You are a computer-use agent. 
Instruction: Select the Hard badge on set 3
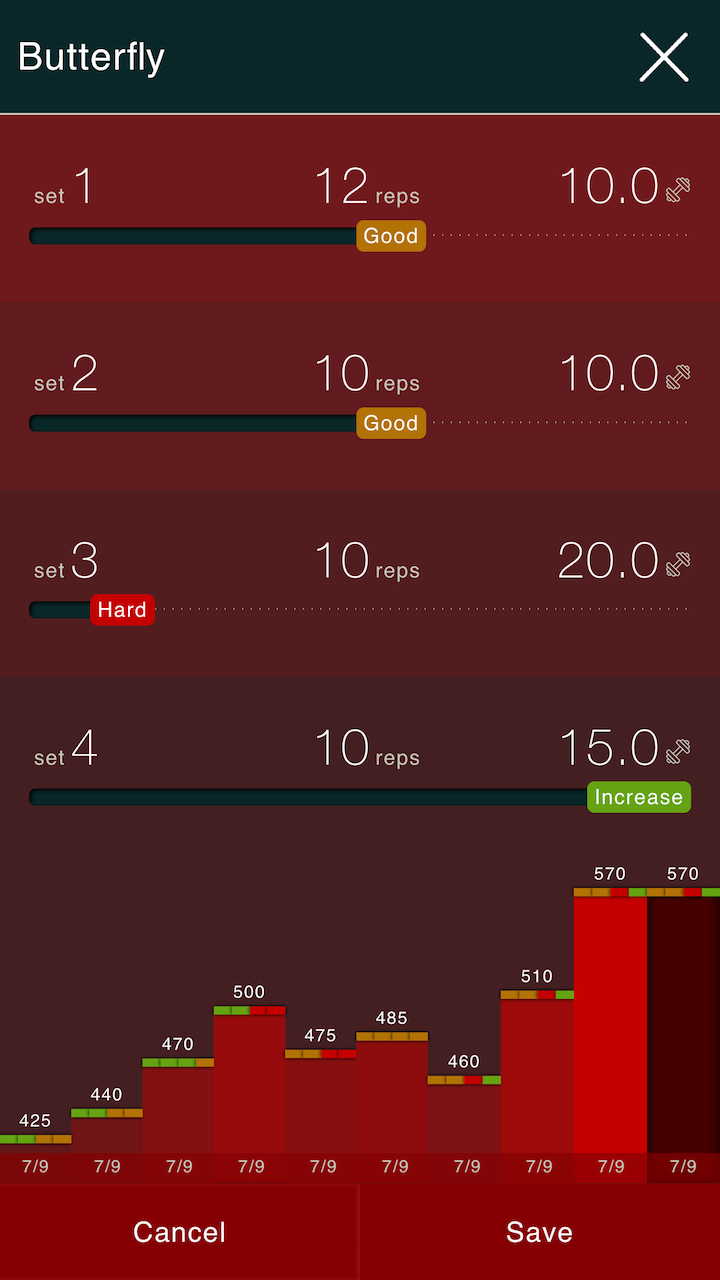click(122, 609)
